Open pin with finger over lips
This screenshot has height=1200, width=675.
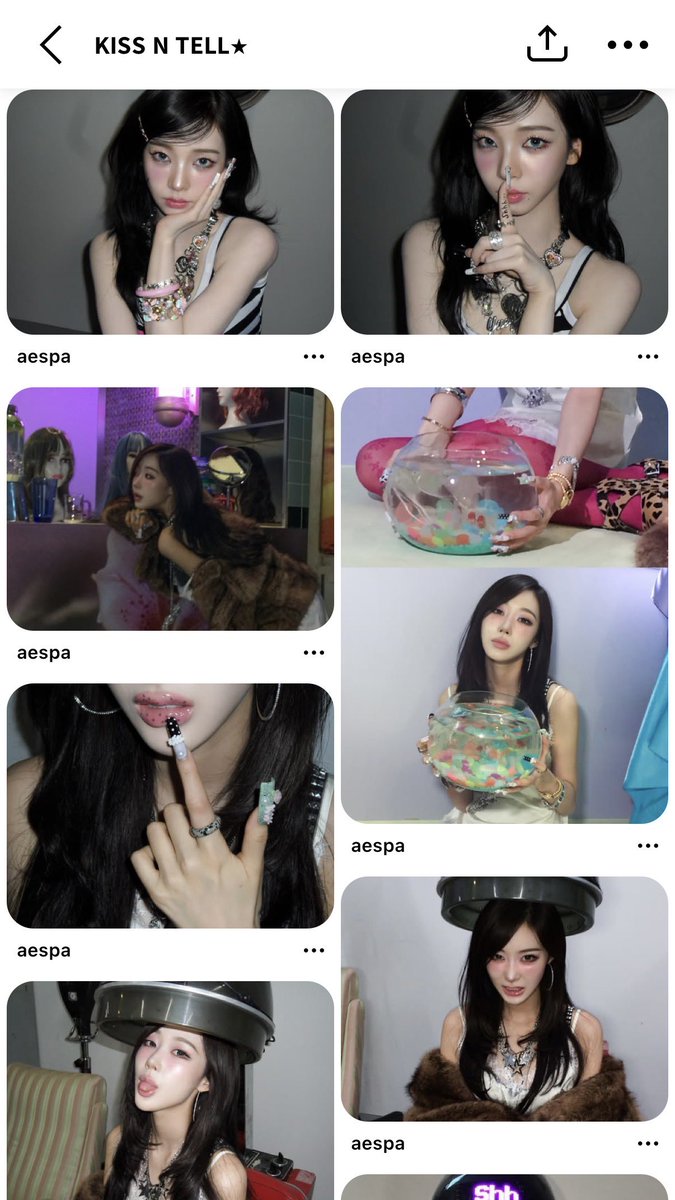504,211
